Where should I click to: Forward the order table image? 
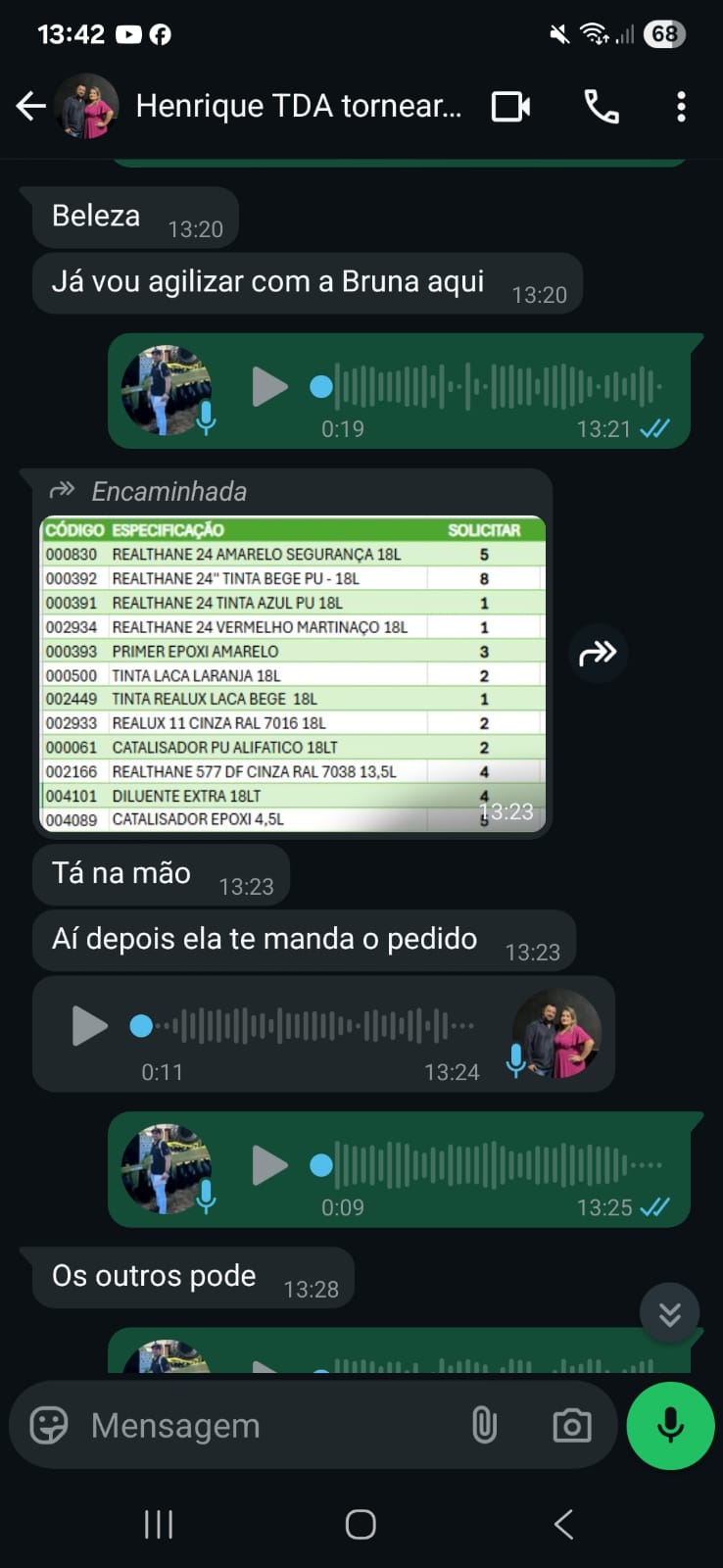coord(598,653)
